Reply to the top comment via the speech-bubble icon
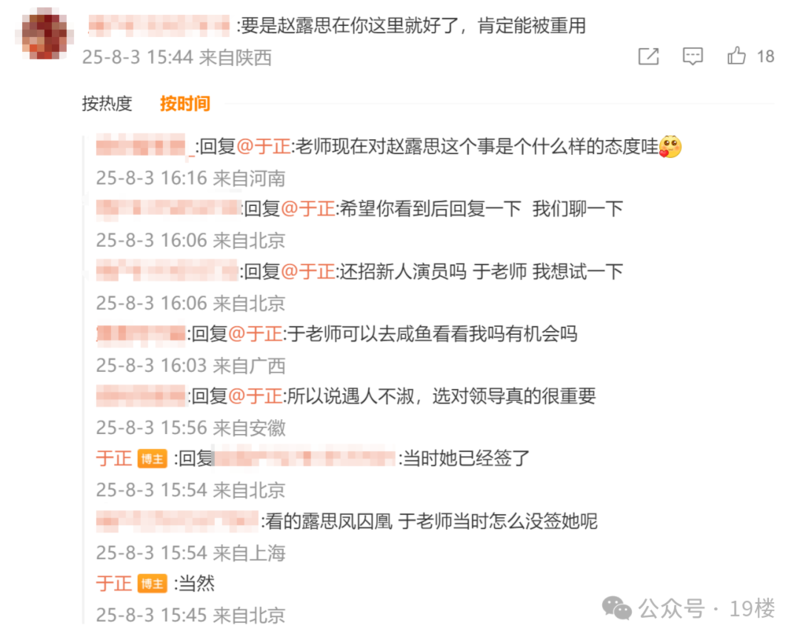 coord(692,57)
